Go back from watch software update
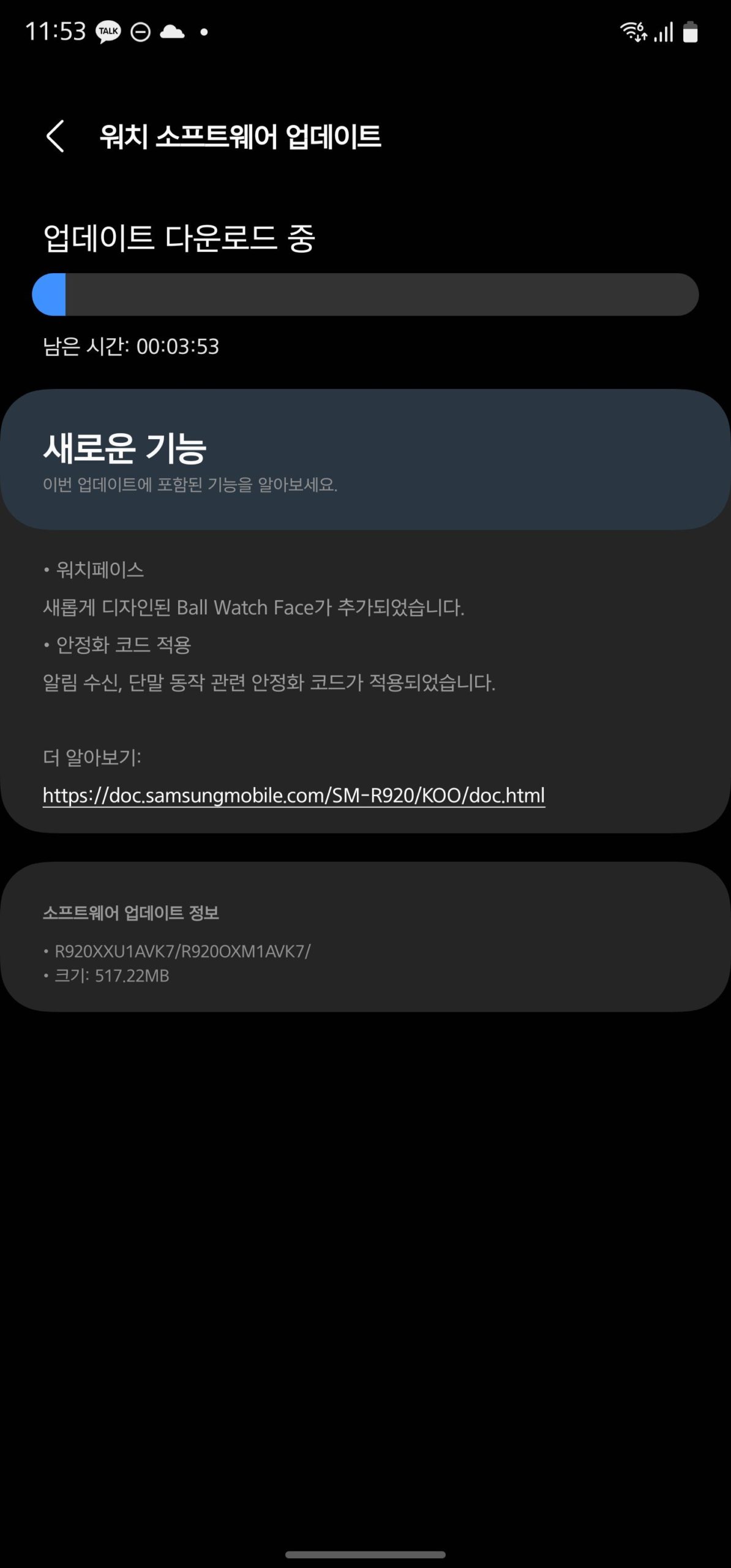The width and height of the screenshot is (731, 1568). coord(55,136)
